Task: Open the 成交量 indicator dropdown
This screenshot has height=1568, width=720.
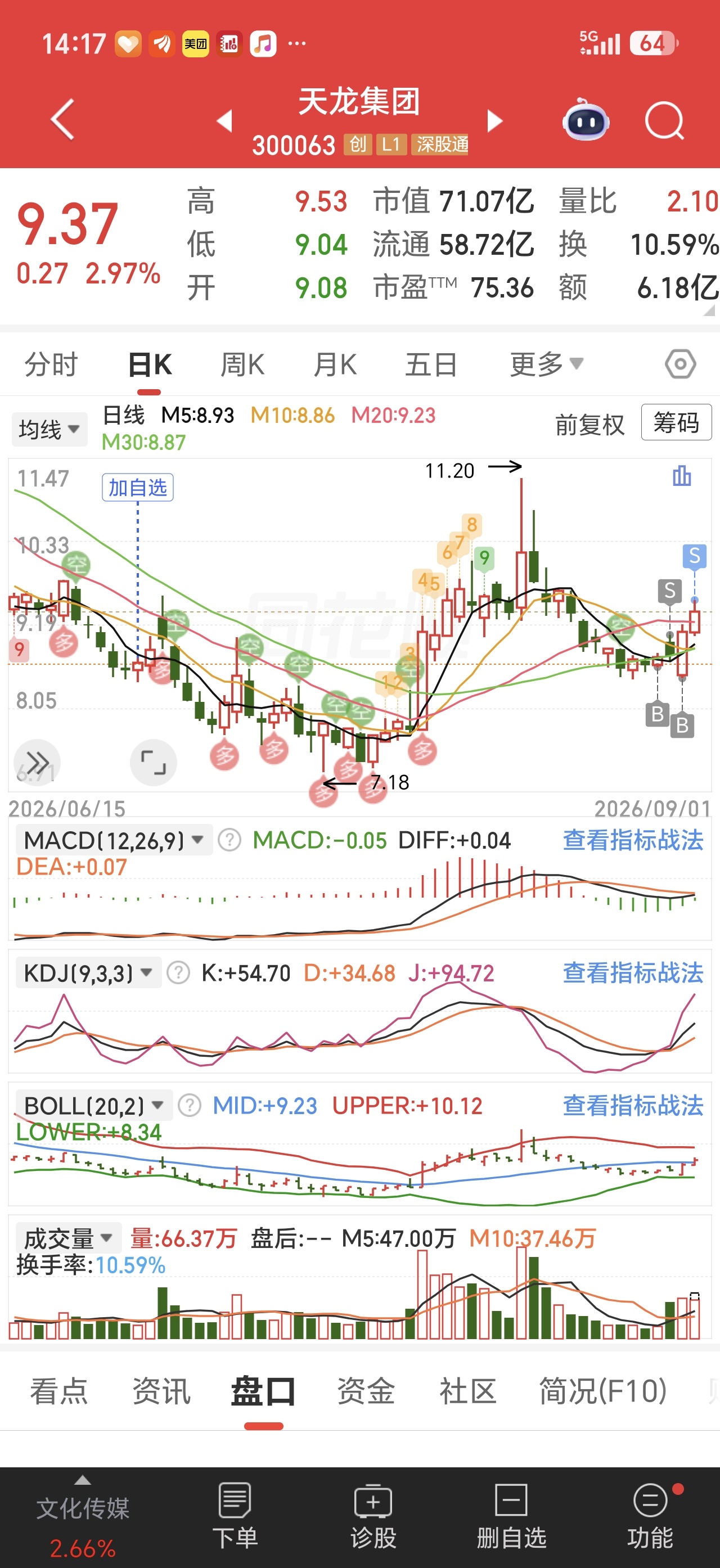Action: 68,1238
